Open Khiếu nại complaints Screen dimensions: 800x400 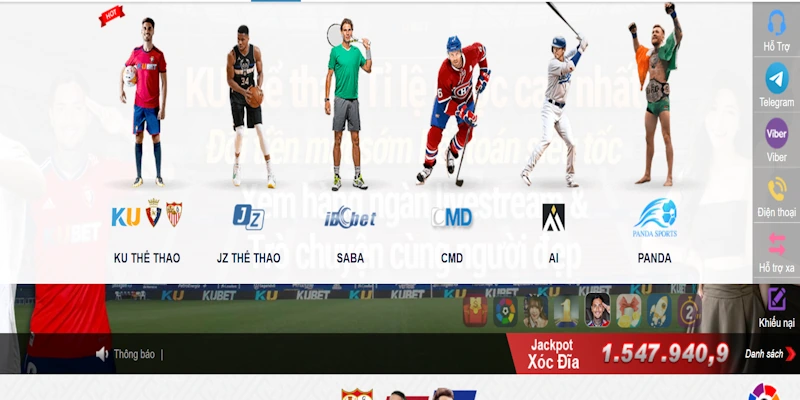point(776,306)
